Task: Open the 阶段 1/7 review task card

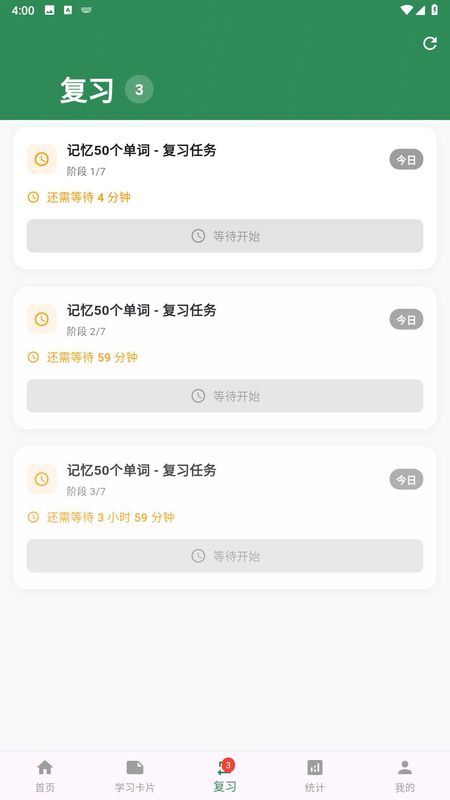Action: [224, 198]
